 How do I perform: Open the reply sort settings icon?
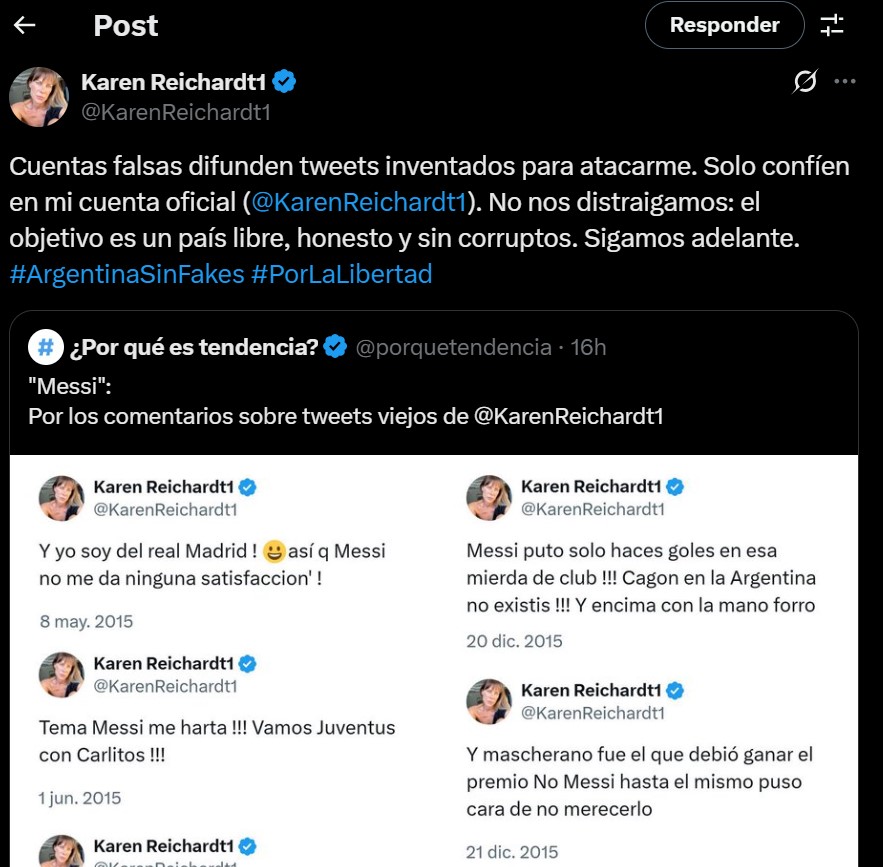[832, 26]
